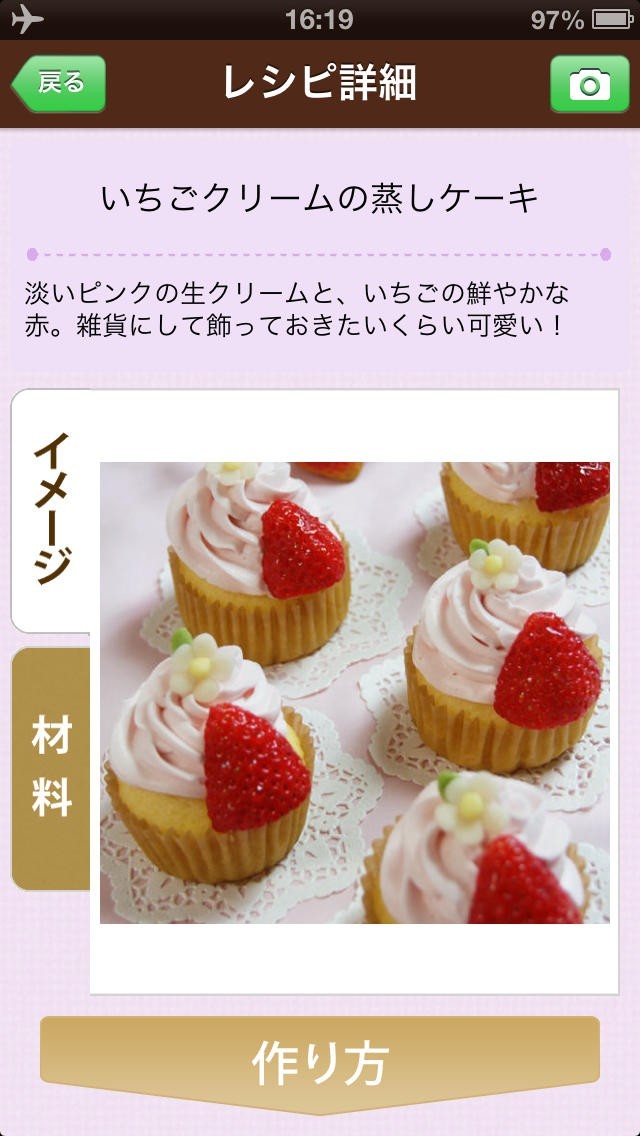This screenshot has height=1136, width=640.
Task: Open the 作り方 instructions
Action: coord(320,1064)
